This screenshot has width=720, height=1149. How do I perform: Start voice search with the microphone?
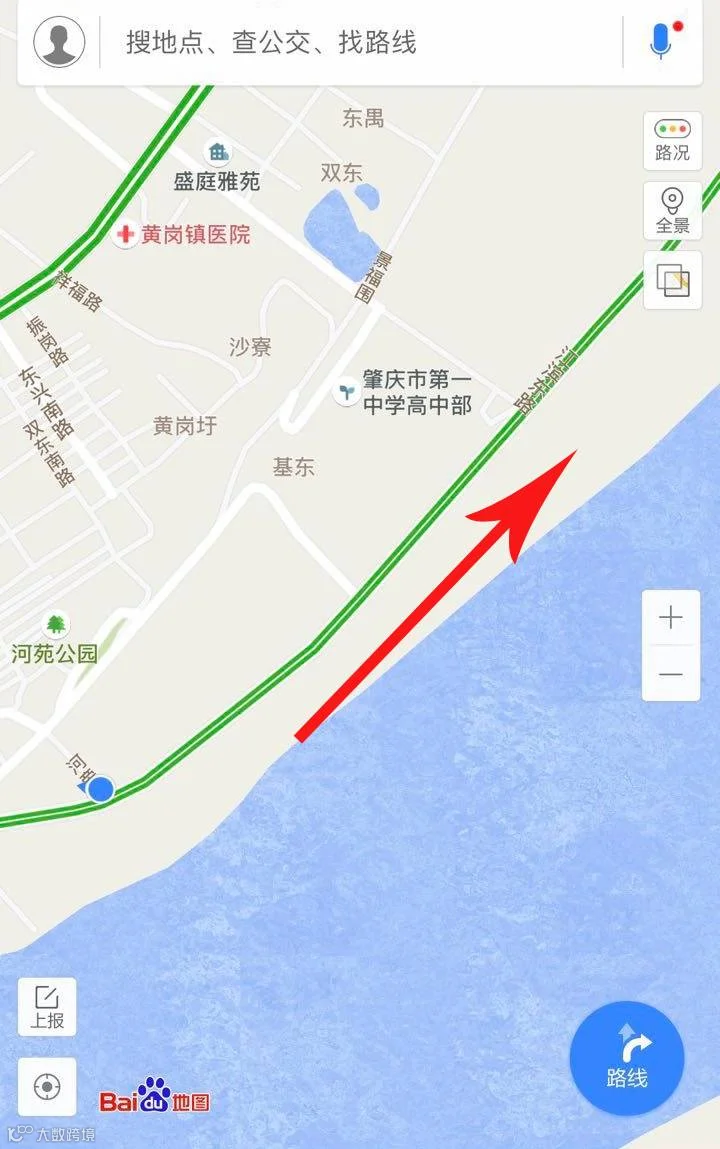tap(661, 41)
